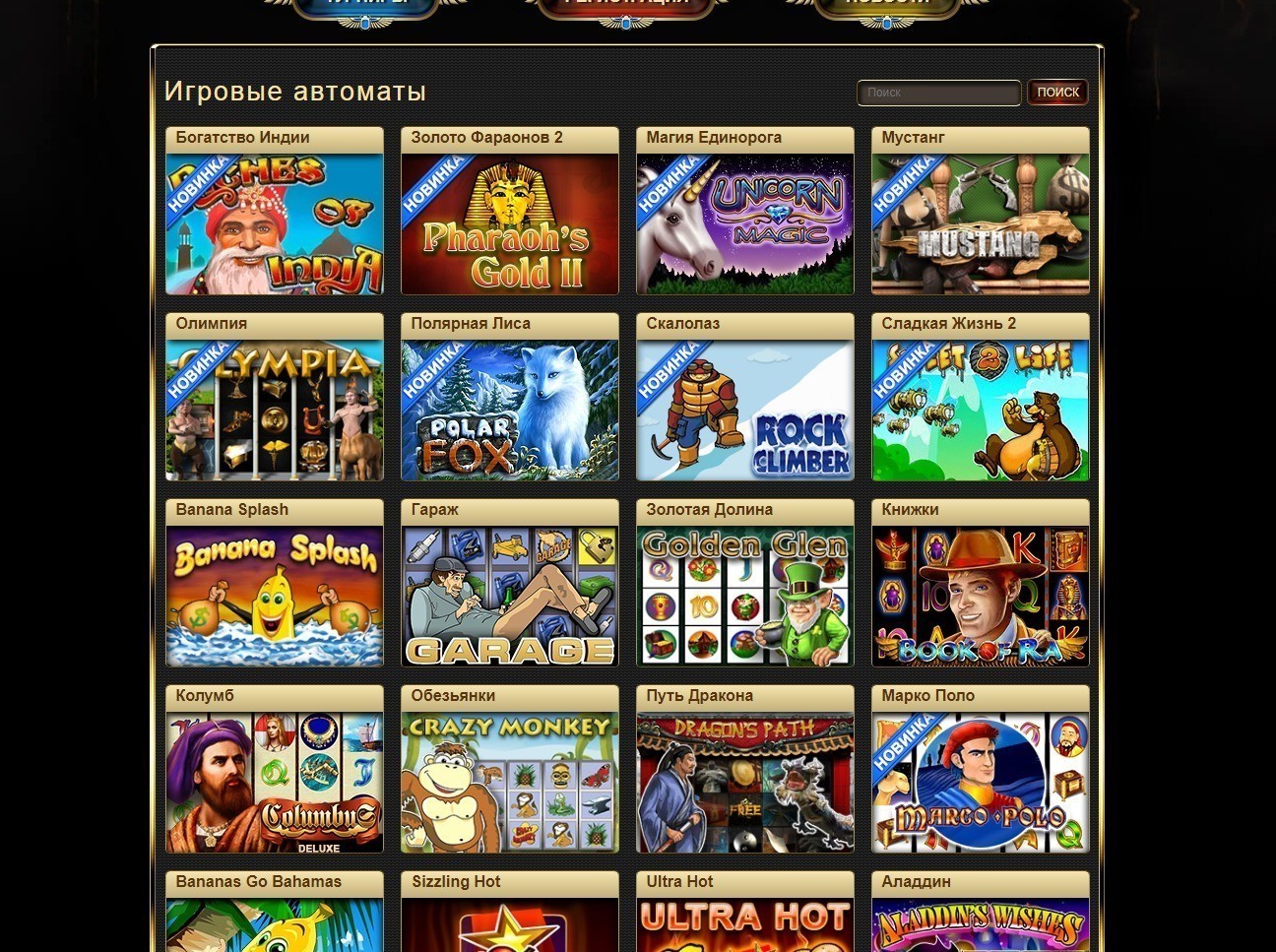Viewport: 1276px width, 952px height.
Task: Open the Мустанг slot machine
Action: 981,224
